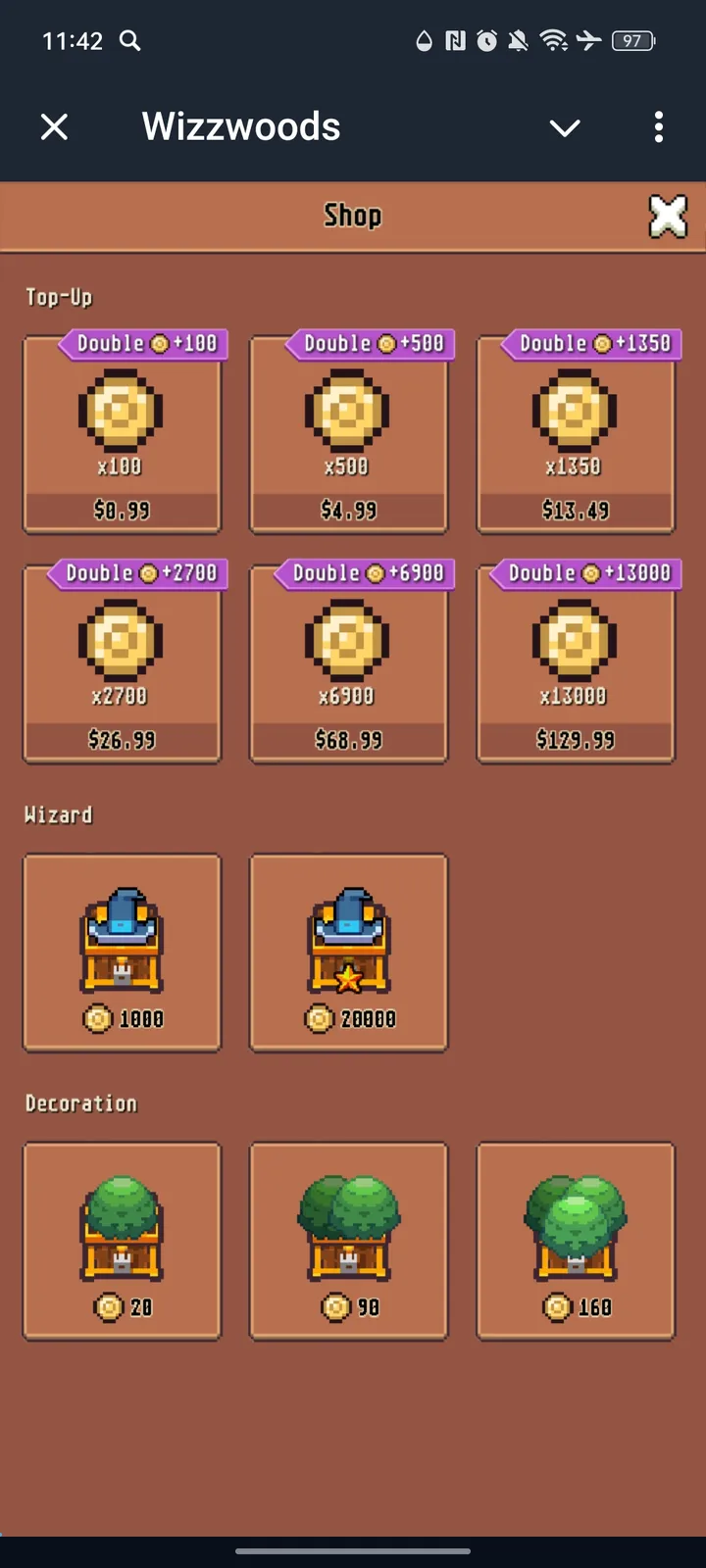Tap the Wizzwoods title text
This screenshot has height=1568, width=706.
point(240,126)
